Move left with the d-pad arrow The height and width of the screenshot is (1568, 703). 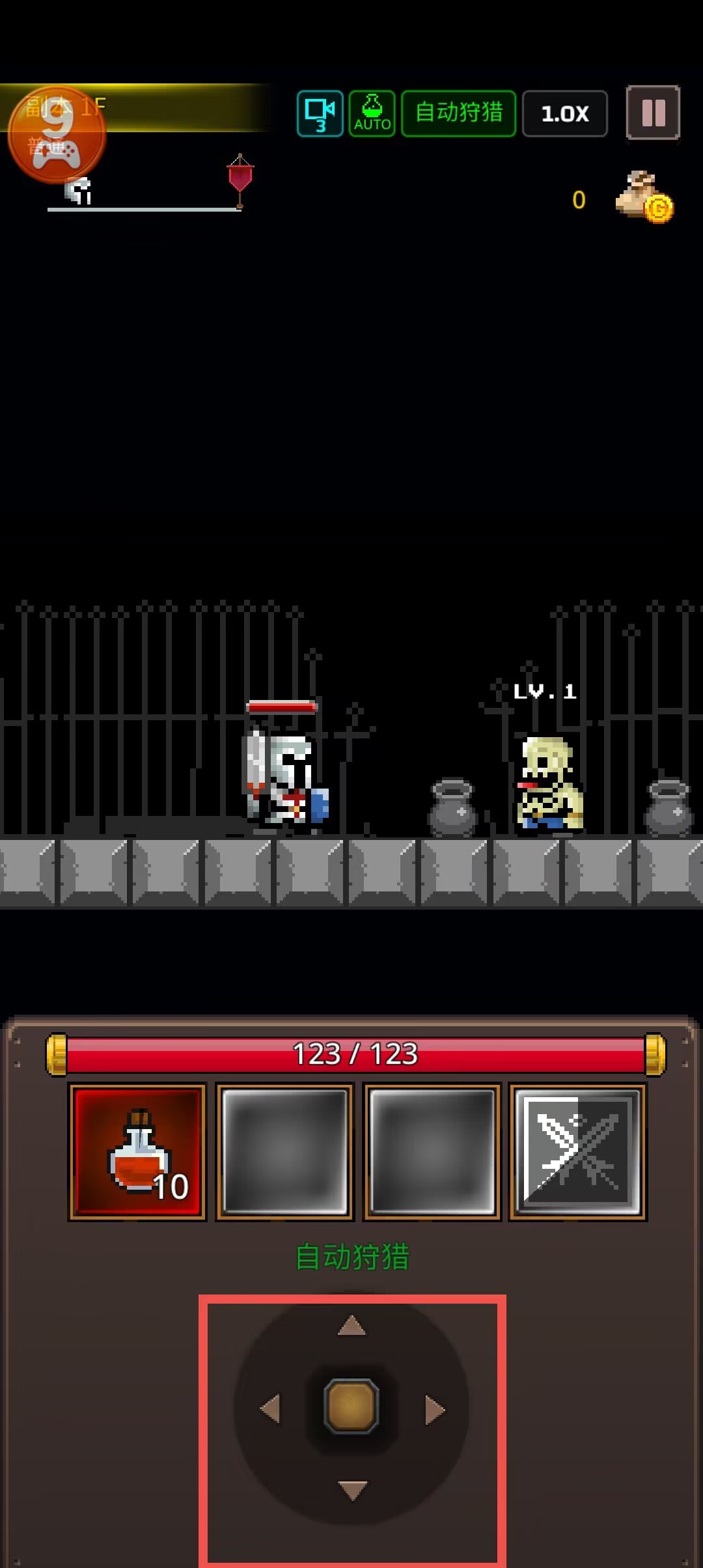[x=270, y=1408]
